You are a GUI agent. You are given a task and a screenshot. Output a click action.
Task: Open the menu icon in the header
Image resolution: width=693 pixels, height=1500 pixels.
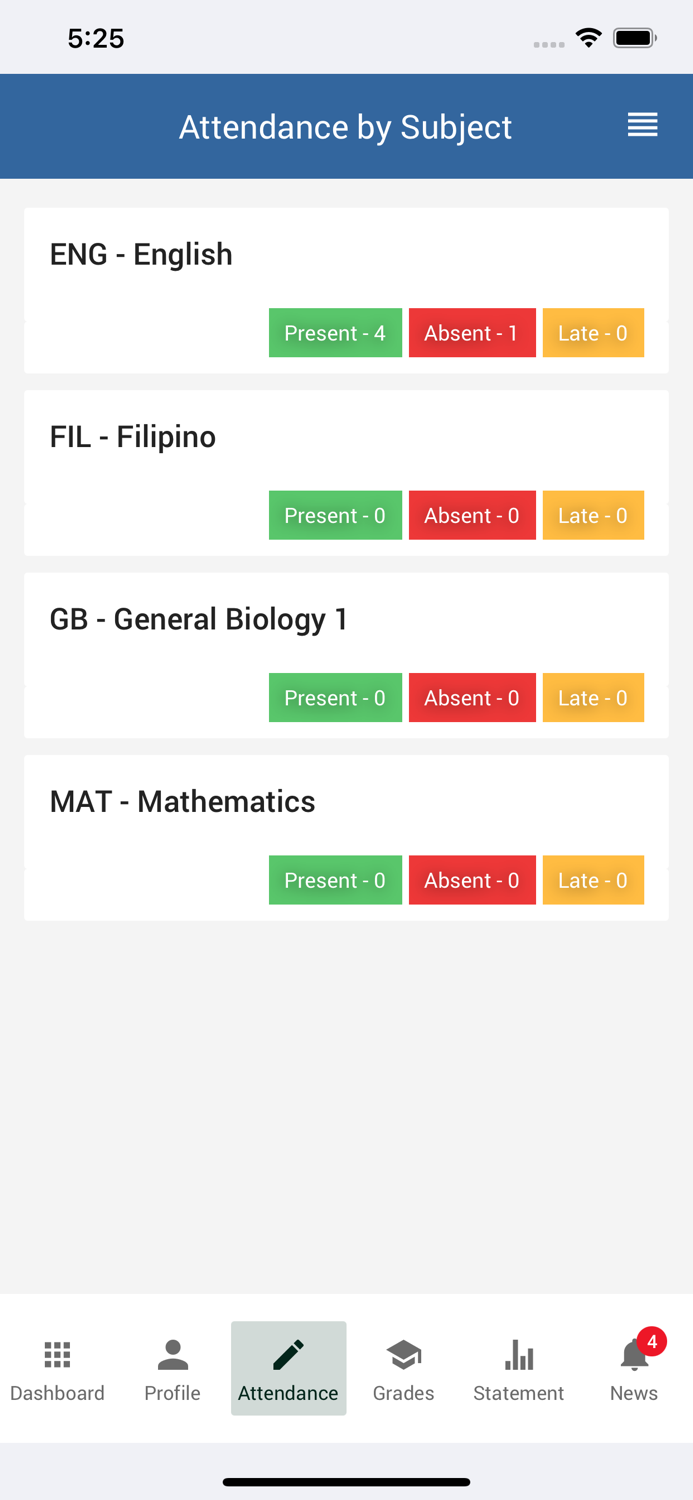click(x=642, y=125)
